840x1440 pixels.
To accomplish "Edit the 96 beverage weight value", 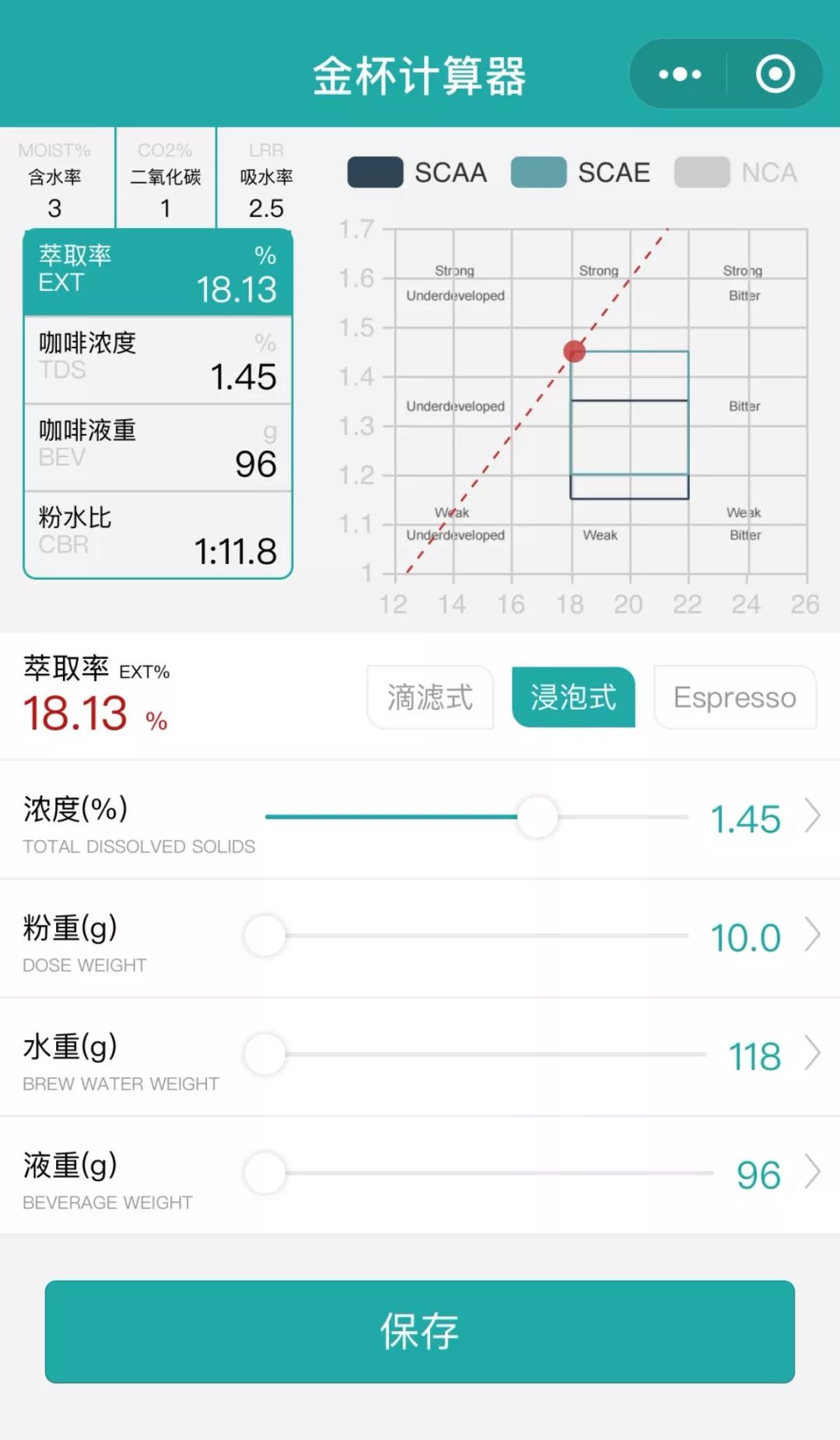I will point(778,1174).
